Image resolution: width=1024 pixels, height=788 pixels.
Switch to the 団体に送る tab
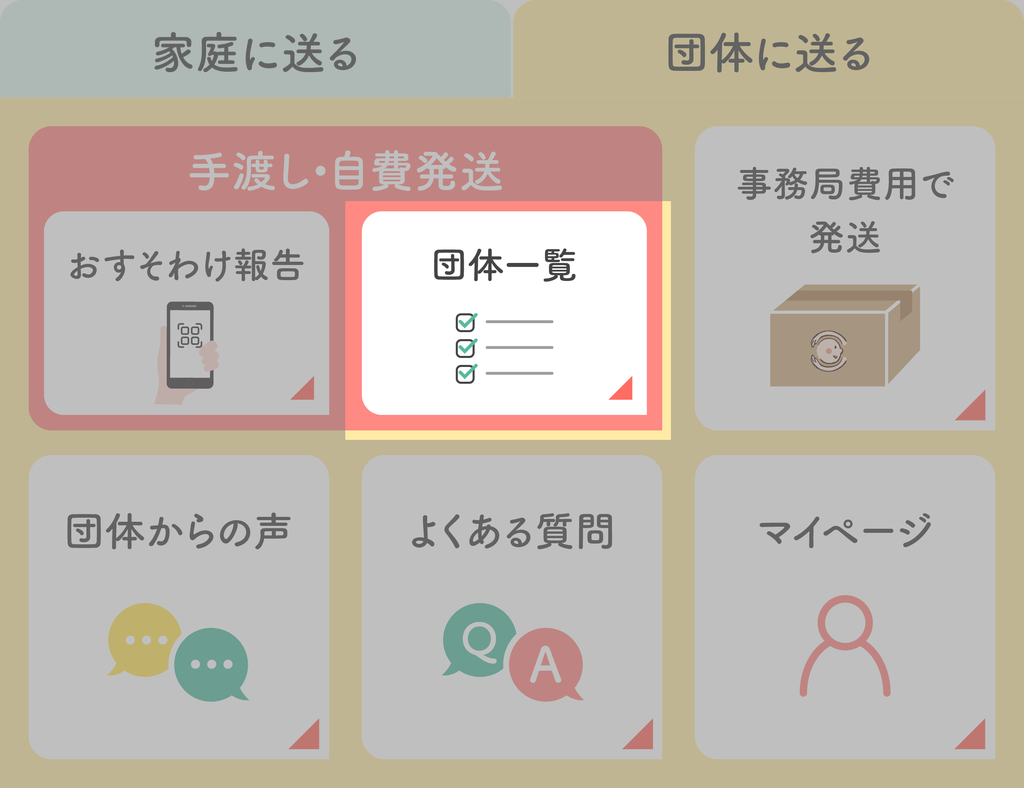[768, 52]
